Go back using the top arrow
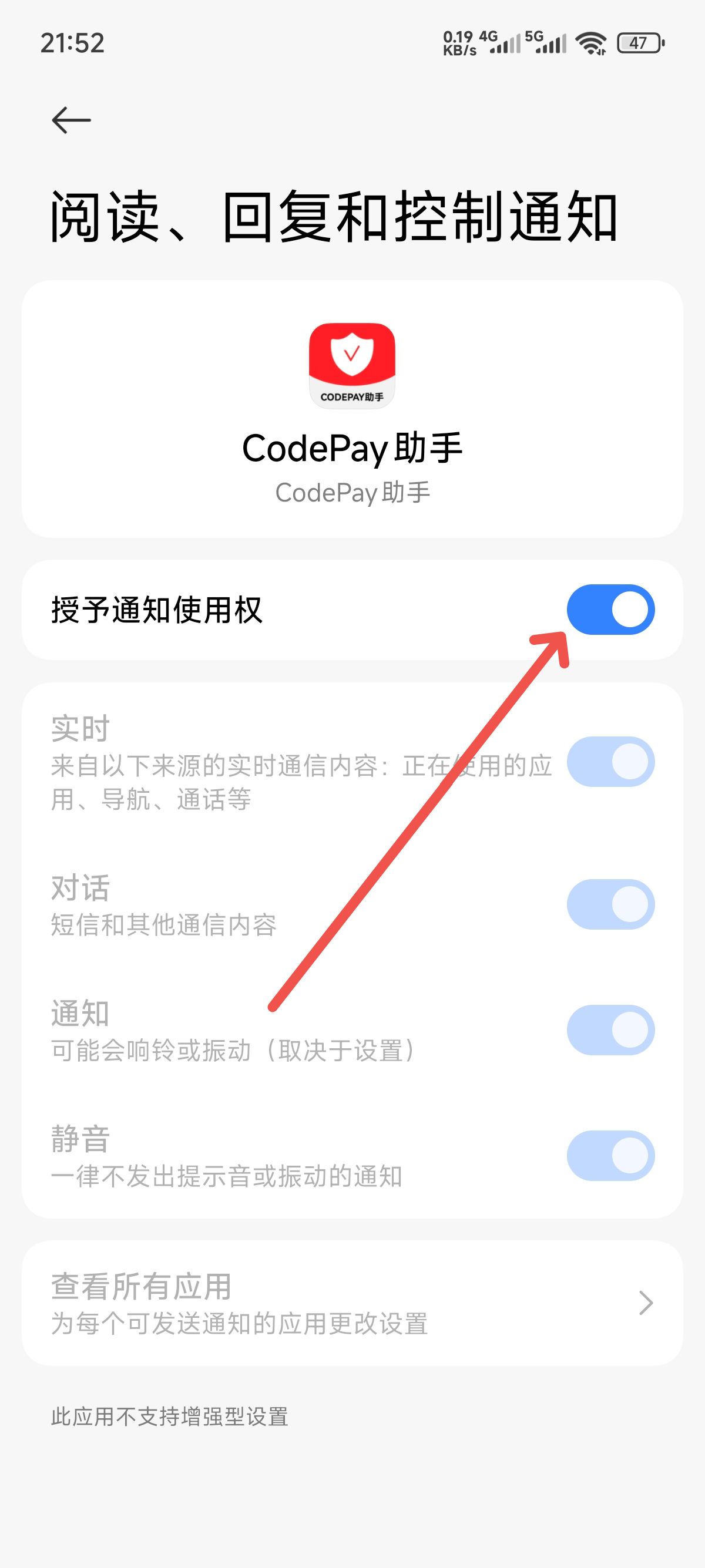The width and height of the screenshot is (705, 1568). click(x=71, y=120)
